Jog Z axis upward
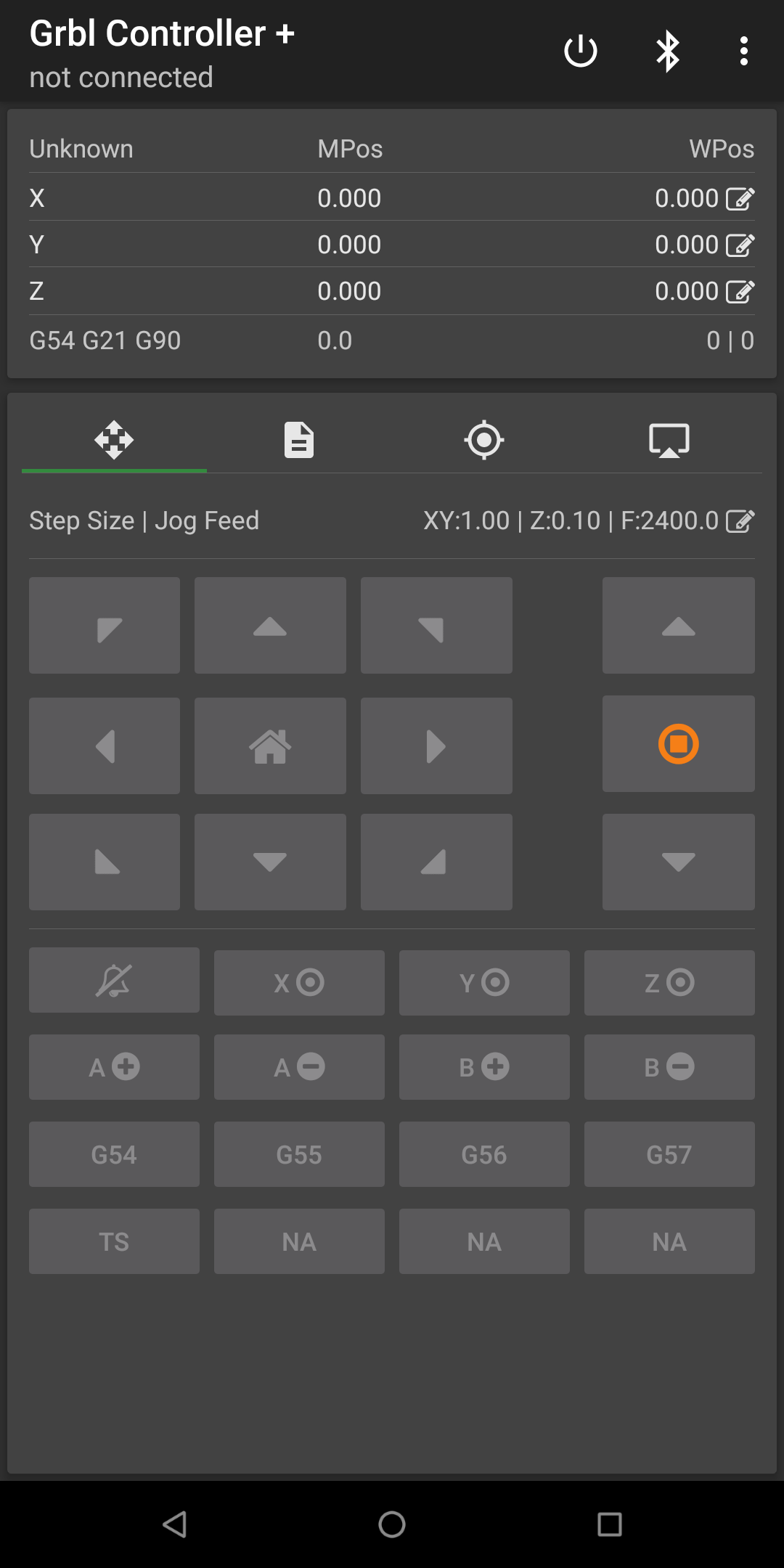This screenshot has height=1568, width=784. pos(677,625)
